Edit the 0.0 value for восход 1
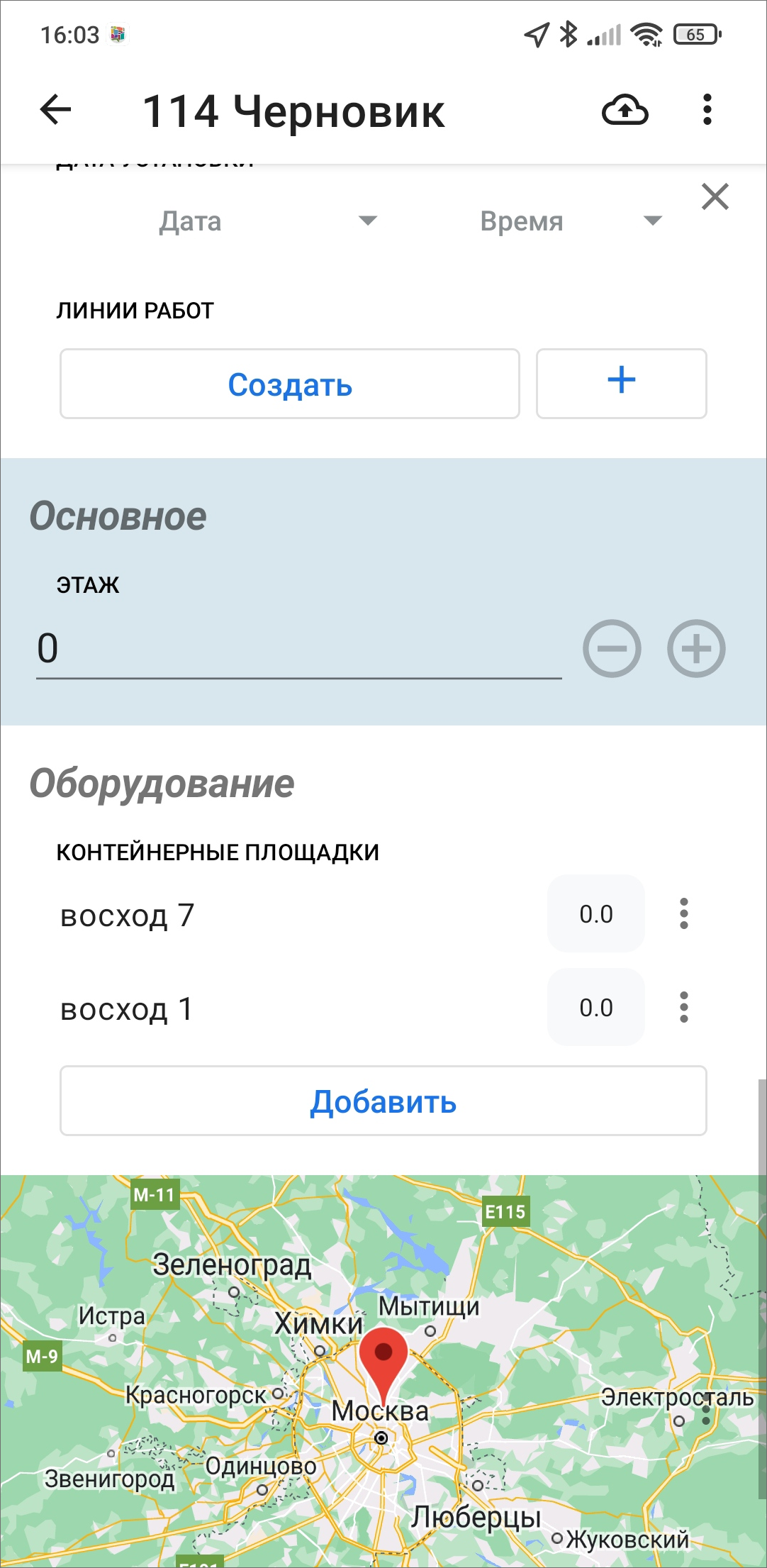767x1568 pixels. tap(595, 1008)
